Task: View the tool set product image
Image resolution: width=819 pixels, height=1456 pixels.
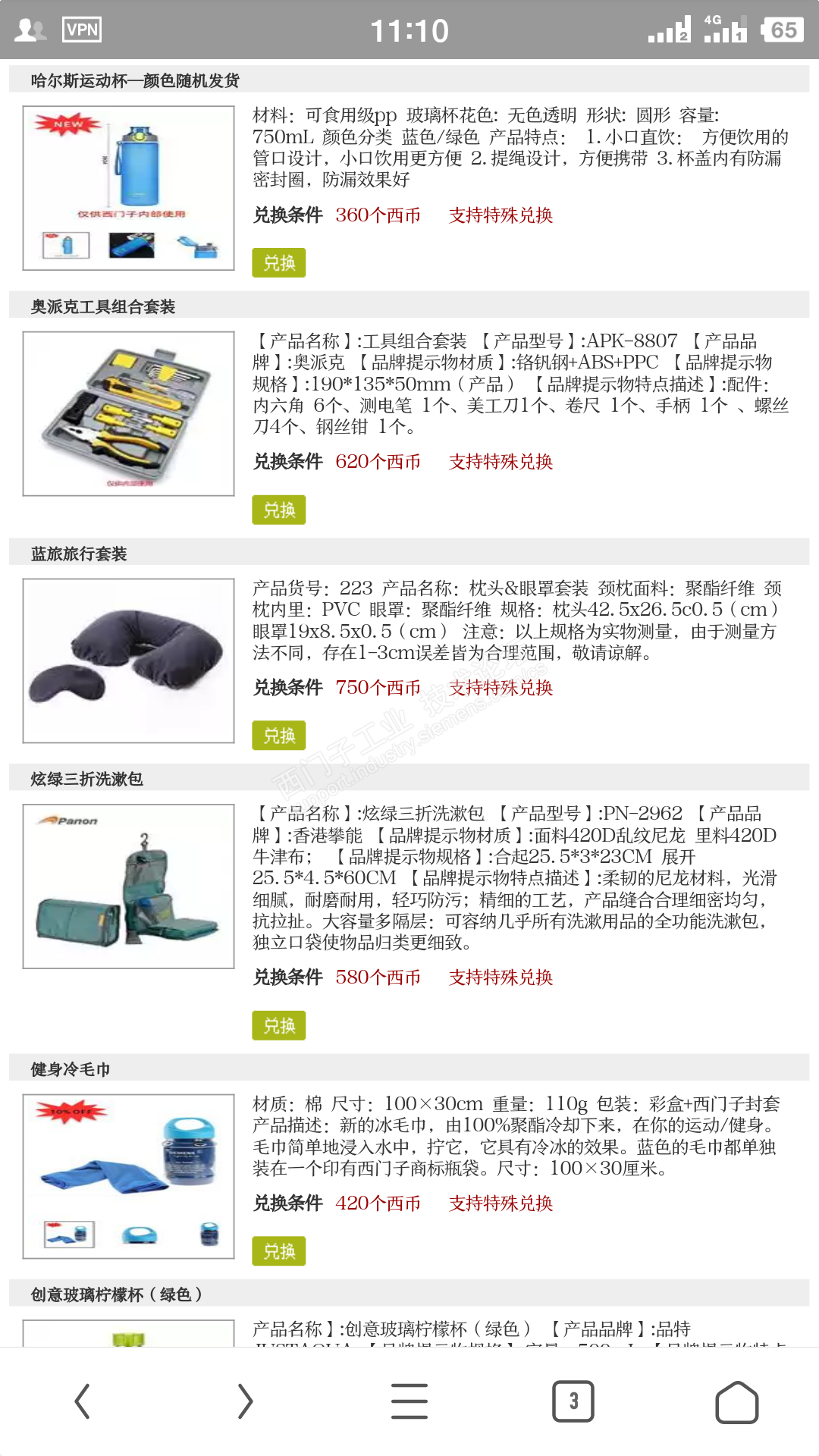Action: [128, 413]
